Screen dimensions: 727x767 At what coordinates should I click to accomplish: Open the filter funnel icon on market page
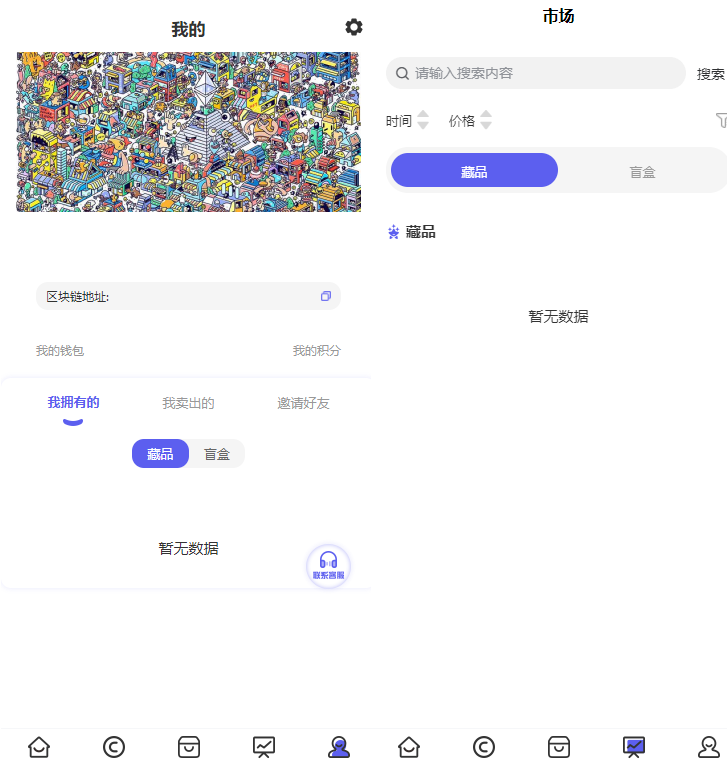pos(721,120)
